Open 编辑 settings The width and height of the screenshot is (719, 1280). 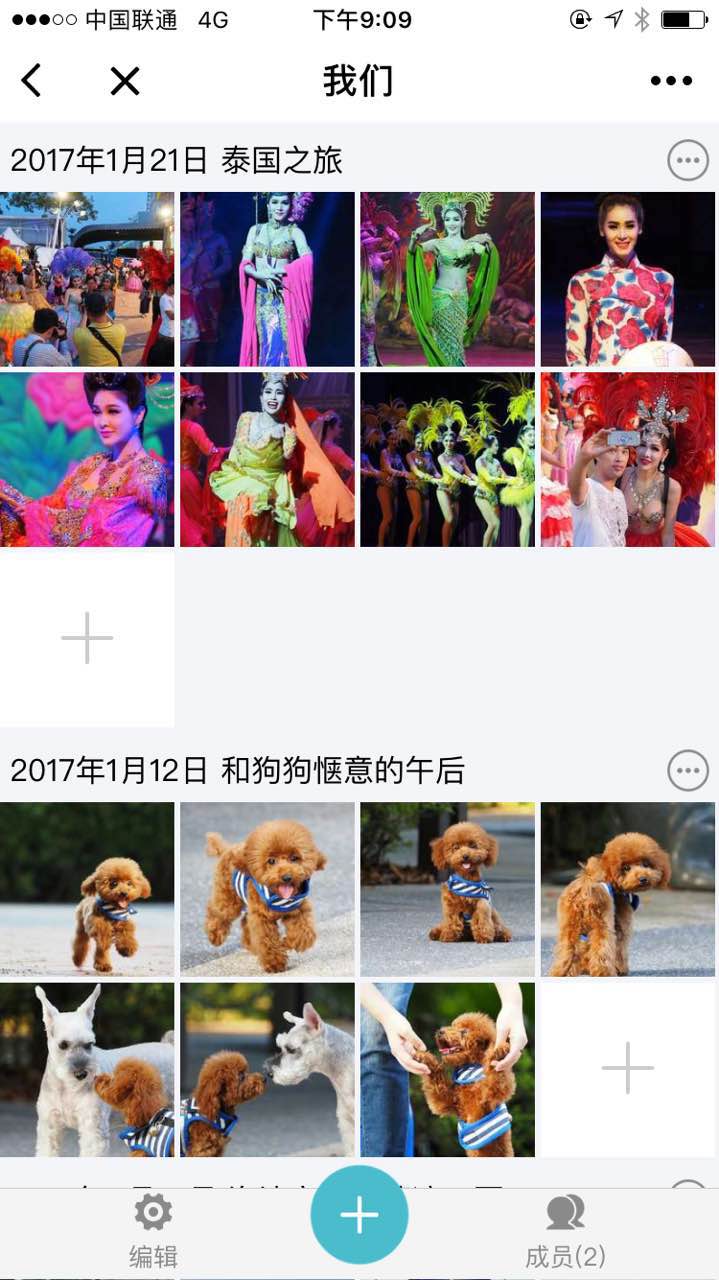[x=153, y=1230]
